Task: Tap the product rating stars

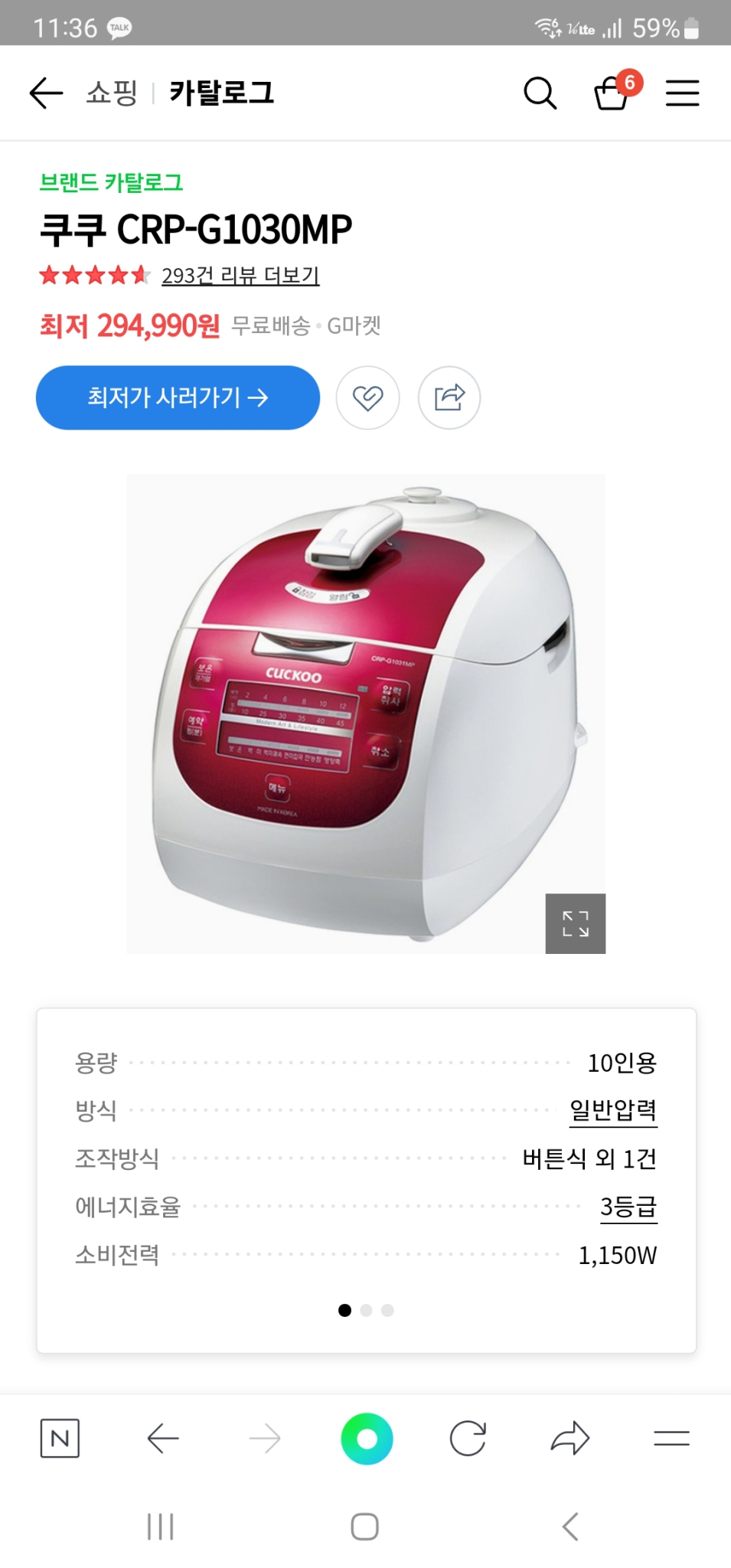Action: (92, 275)
